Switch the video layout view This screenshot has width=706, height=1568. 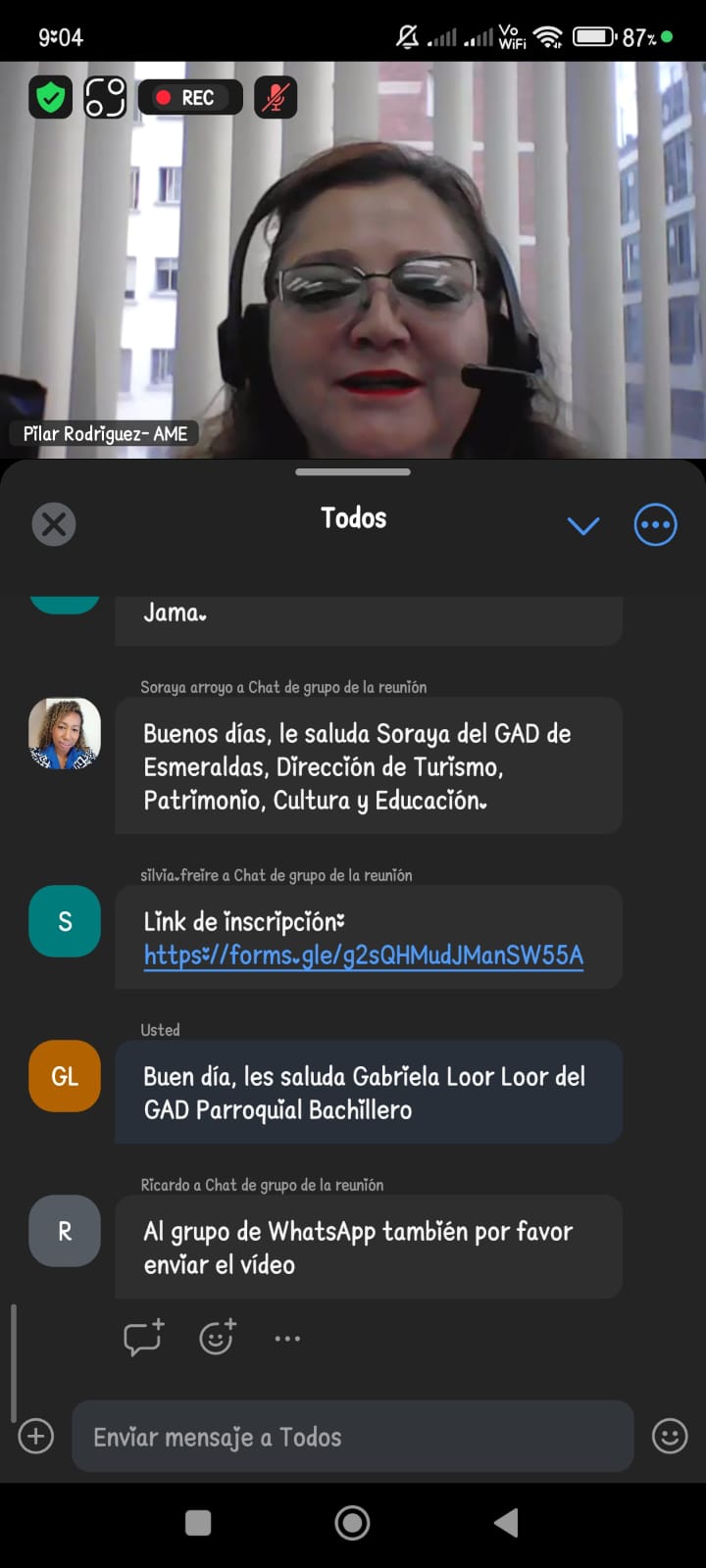point(105,97)
